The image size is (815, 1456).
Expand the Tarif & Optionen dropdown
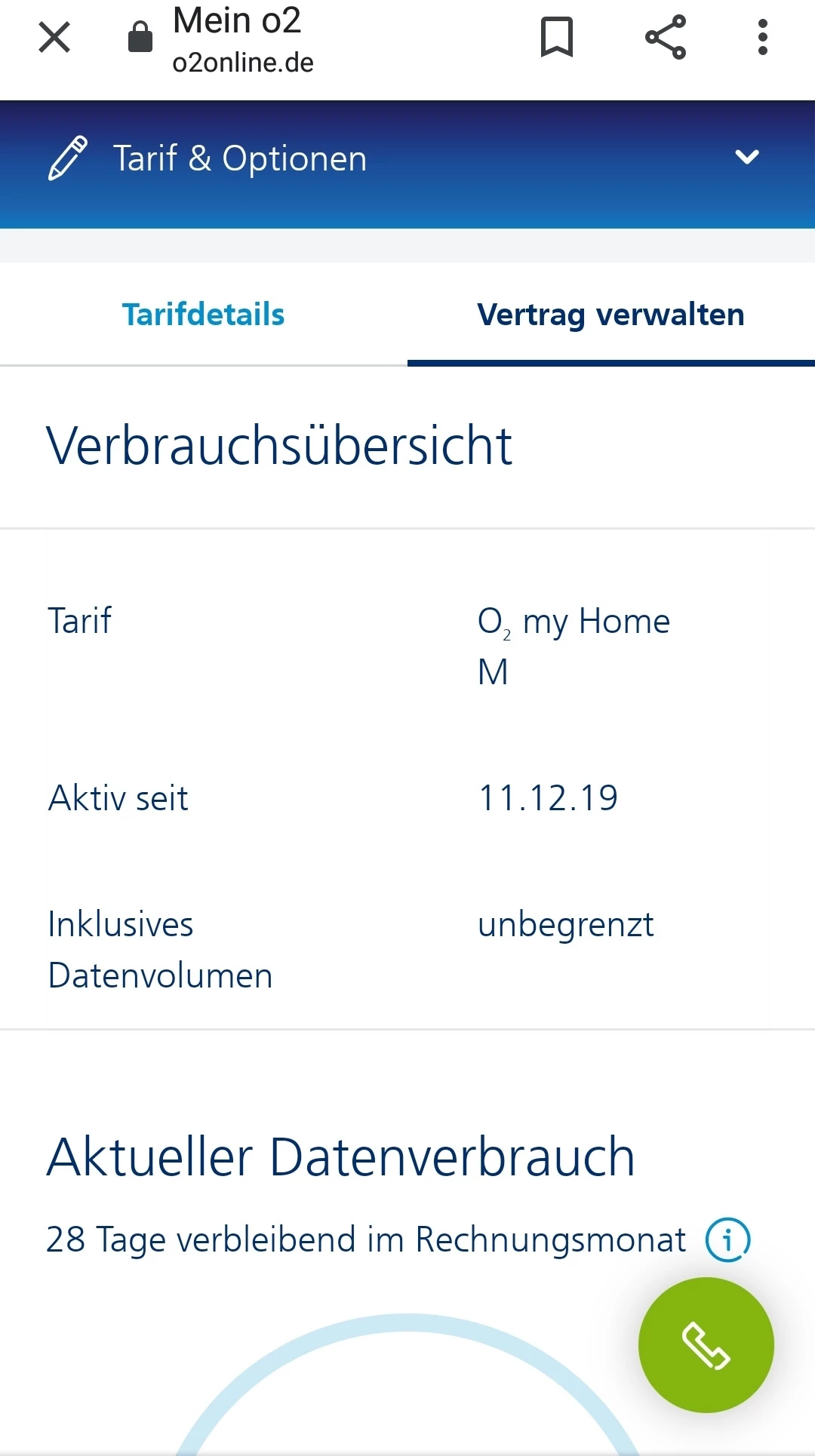tap(746, 157)
